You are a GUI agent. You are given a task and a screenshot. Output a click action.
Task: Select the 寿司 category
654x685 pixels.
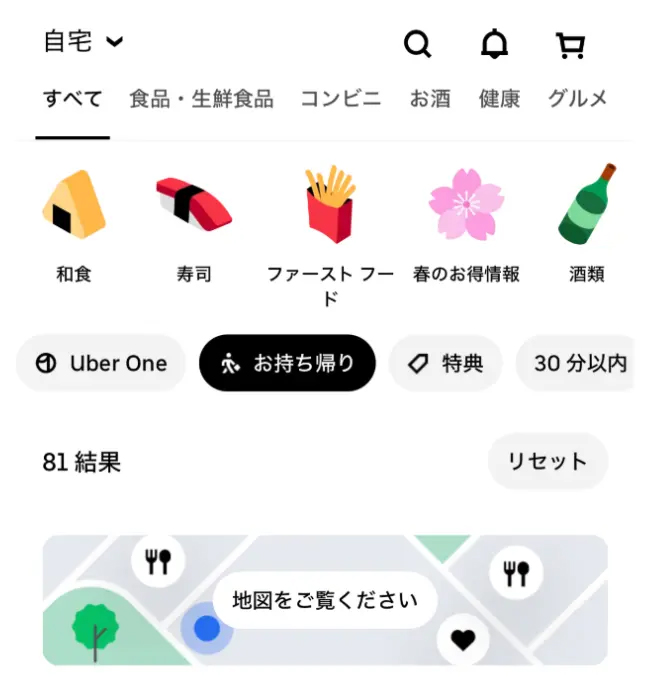pos(194,225)
